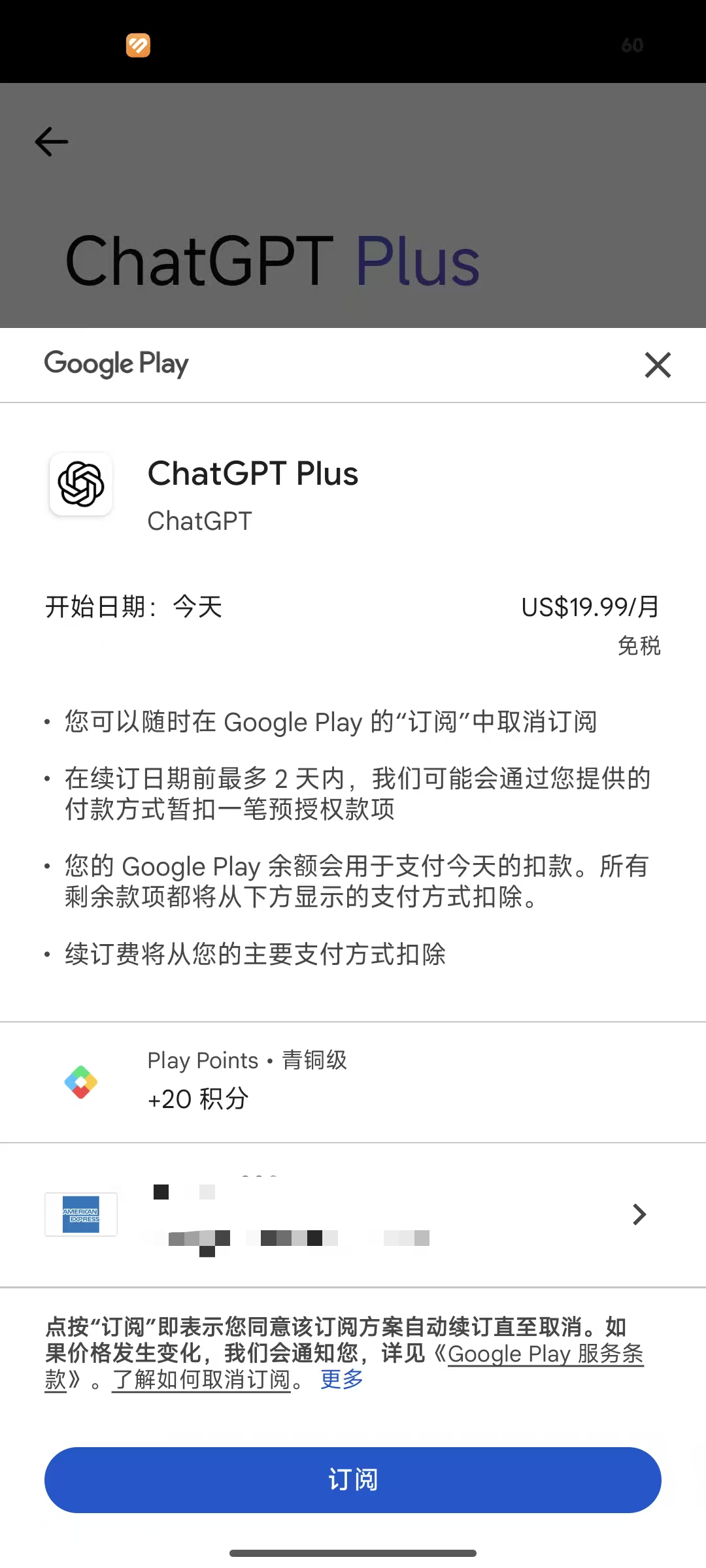The width and height of the screenshot is (706, 1568).
Task: Tap the back arrow at top left
Action: (51, 142)
